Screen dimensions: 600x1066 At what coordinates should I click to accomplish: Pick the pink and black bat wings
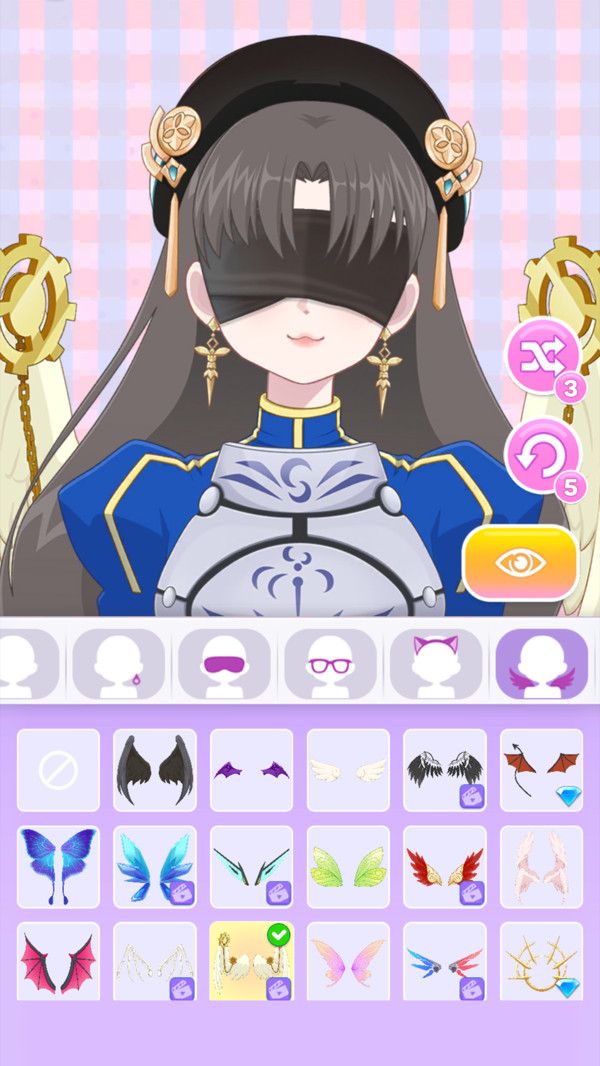pyautogui.click(x=58, y=962)
